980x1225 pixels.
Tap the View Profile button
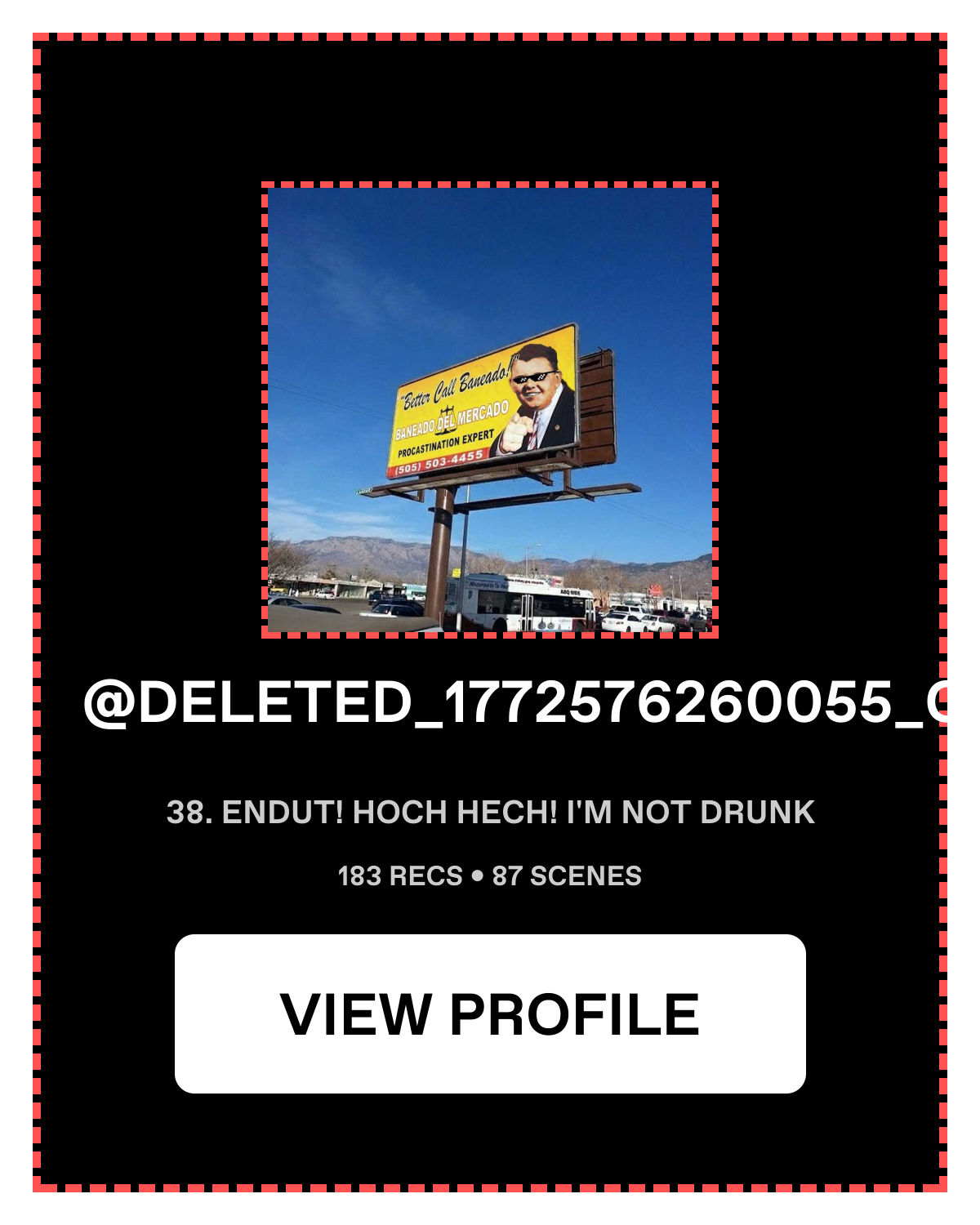point(490,1013)
